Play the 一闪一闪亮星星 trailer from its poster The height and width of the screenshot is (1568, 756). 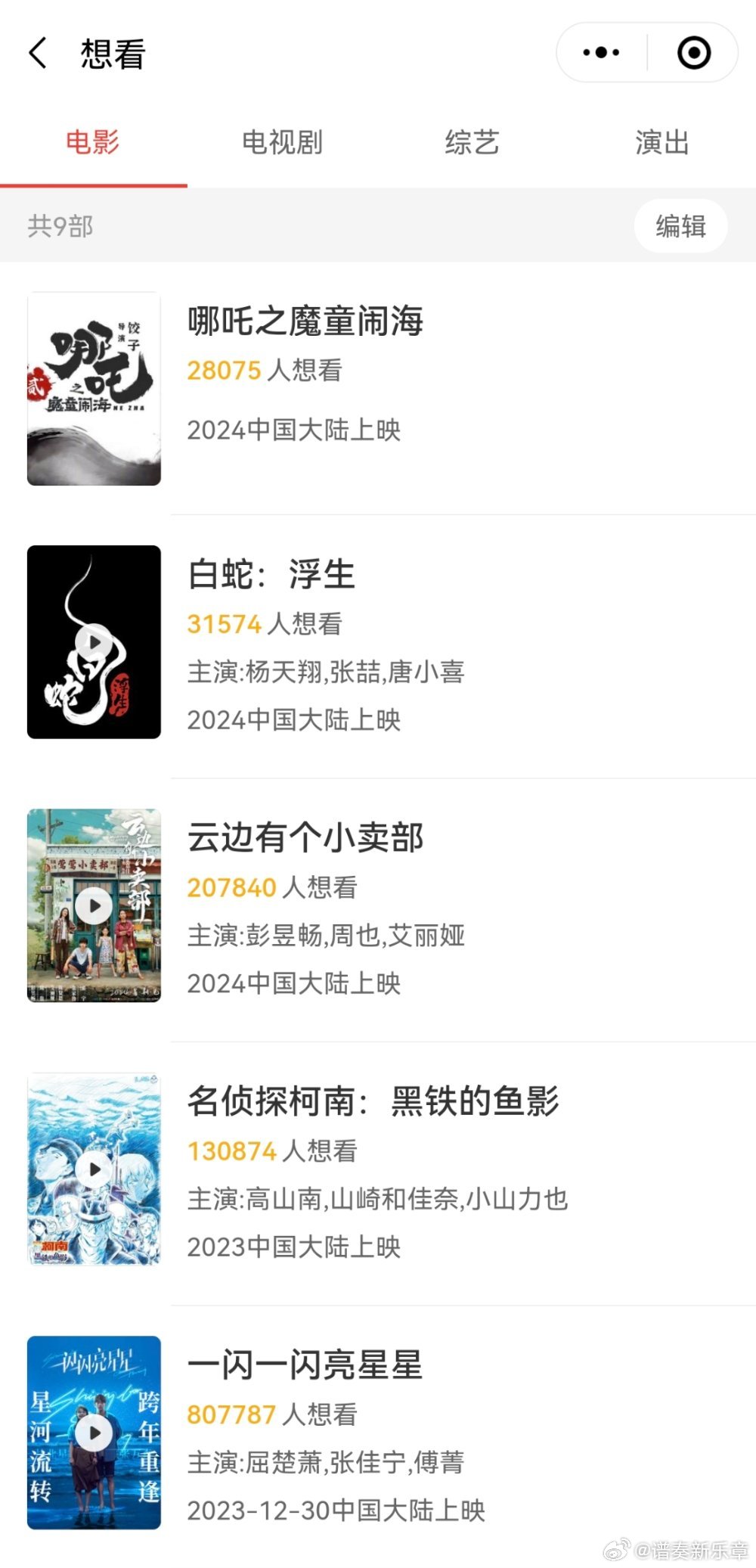tap(94, 1433)
